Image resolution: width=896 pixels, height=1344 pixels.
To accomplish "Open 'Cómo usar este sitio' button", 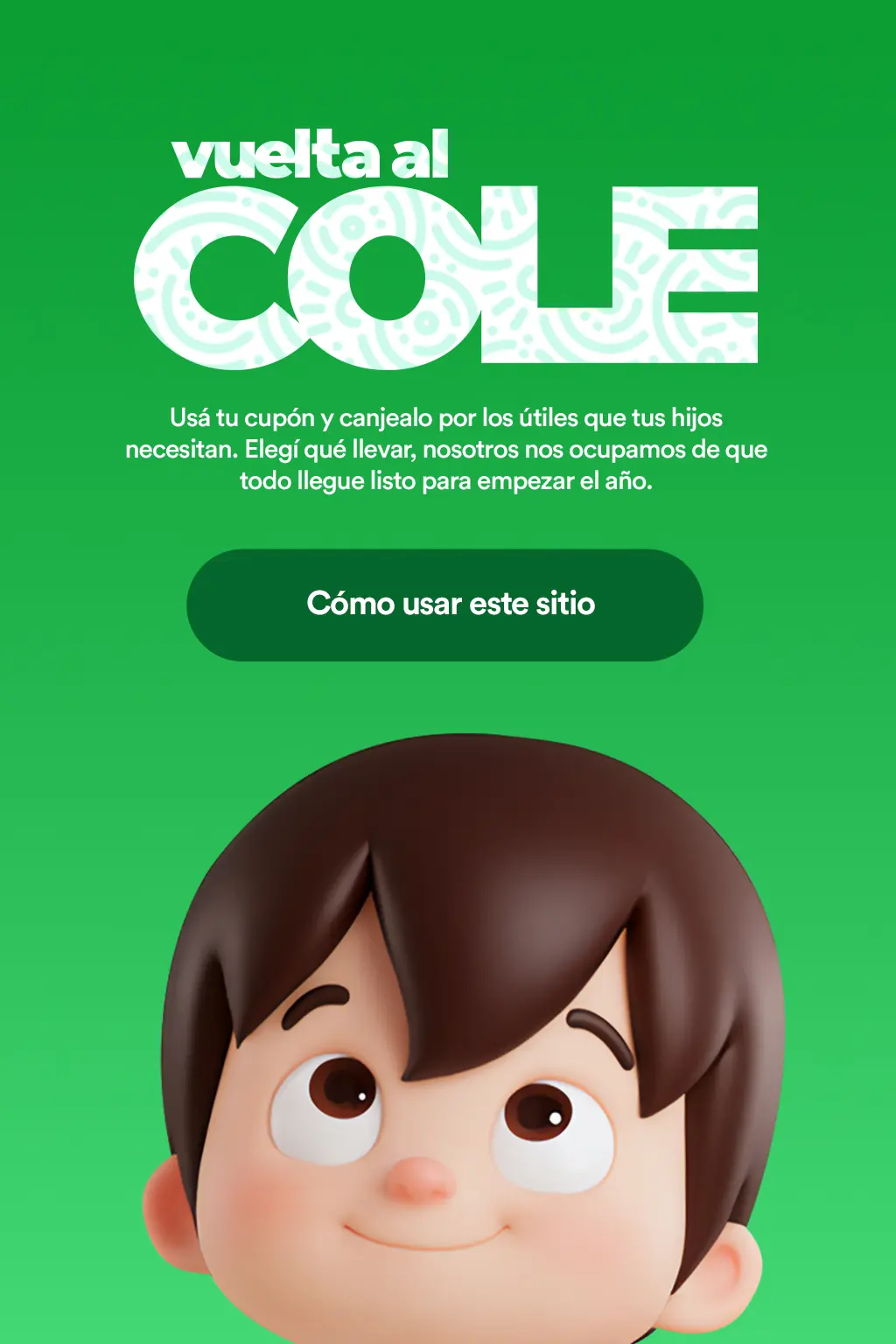I will pyautogui.click(x=445, y=605).
